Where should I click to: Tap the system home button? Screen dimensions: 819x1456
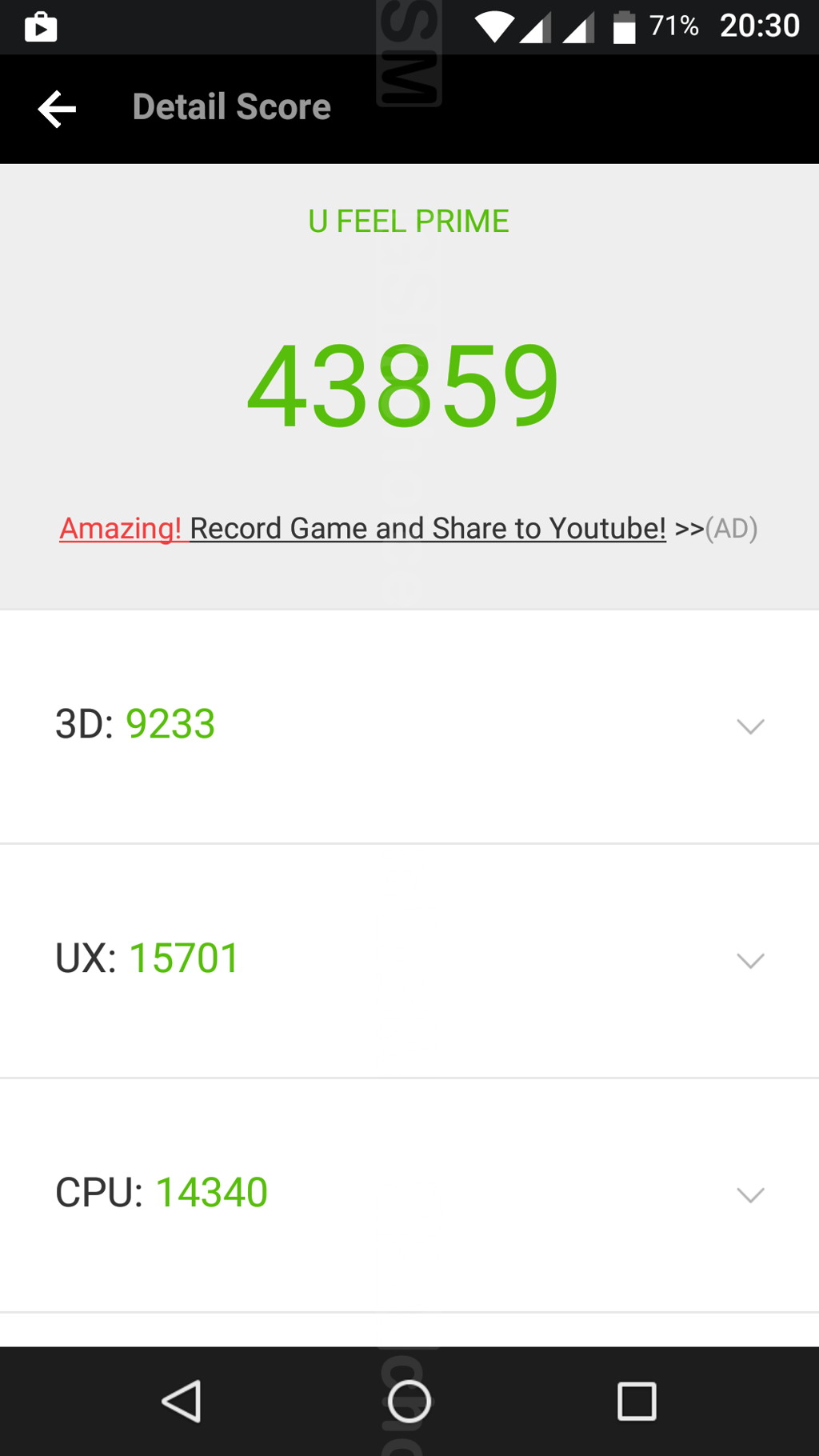coord(409,1402)
